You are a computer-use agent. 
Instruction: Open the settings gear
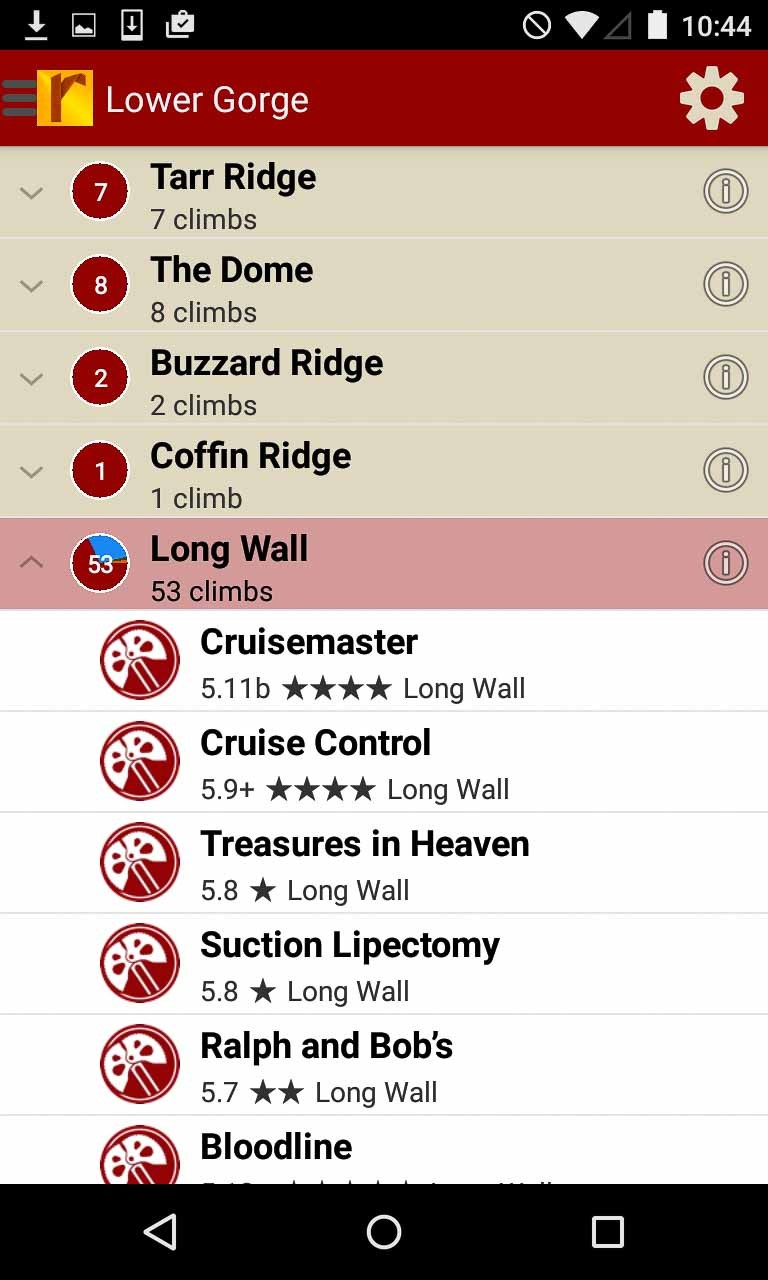pyautogui.click(x=711, y=98)
